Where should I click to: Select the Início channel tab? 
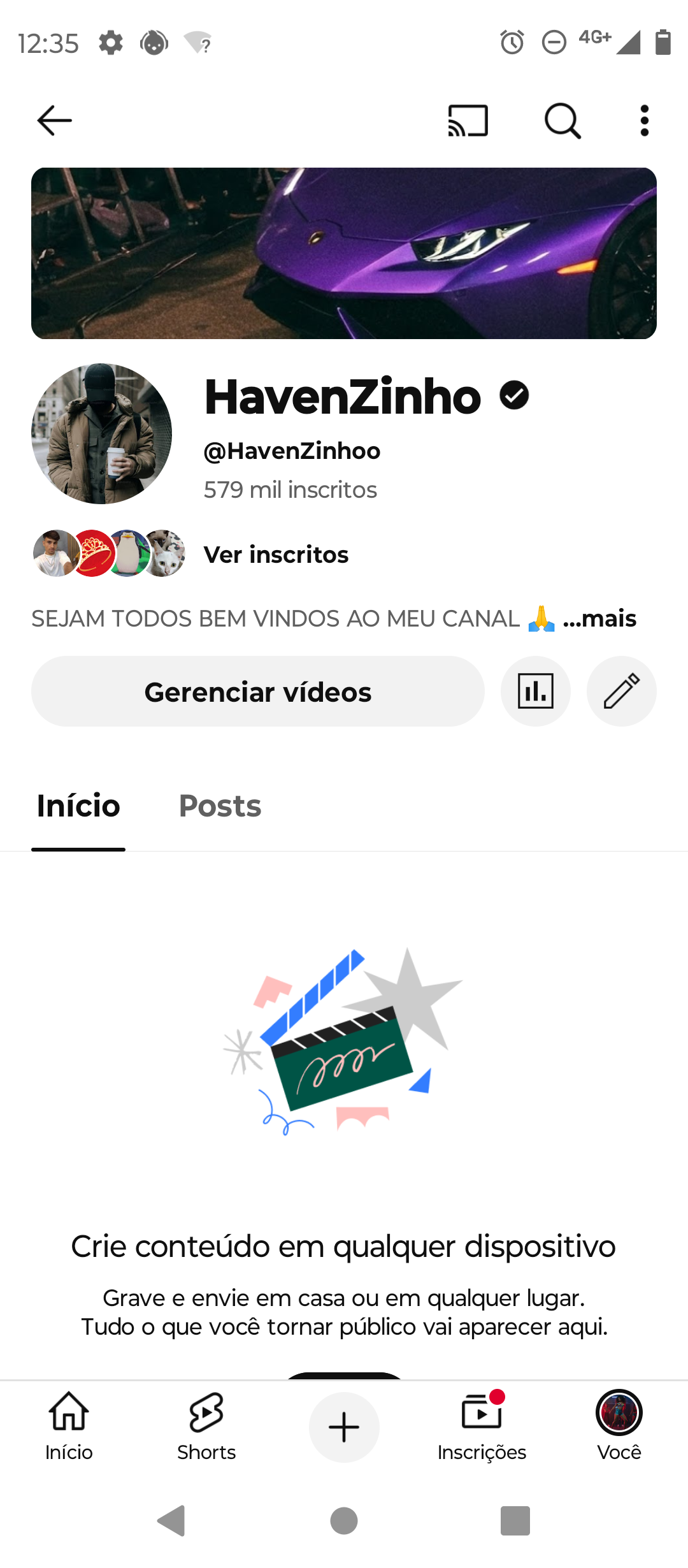(78, 806)
